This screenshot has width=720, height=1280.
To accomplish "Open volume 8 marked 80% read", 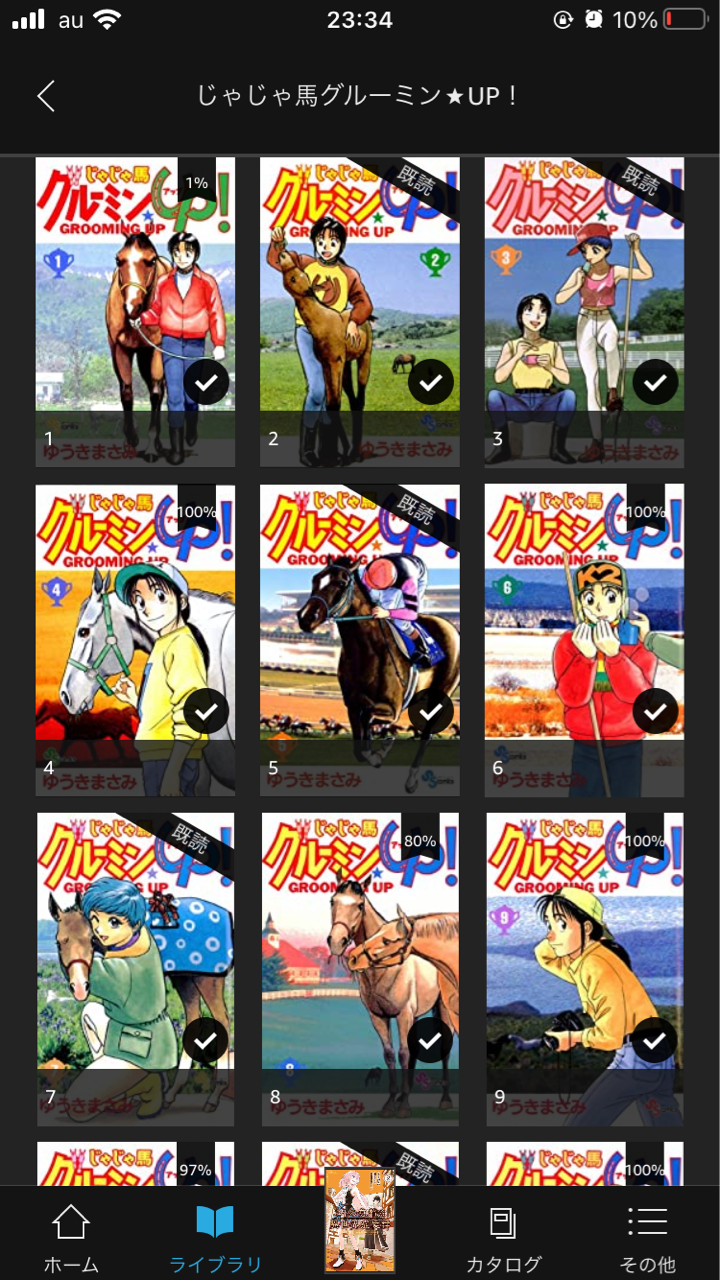I will [x=360, y=968].
